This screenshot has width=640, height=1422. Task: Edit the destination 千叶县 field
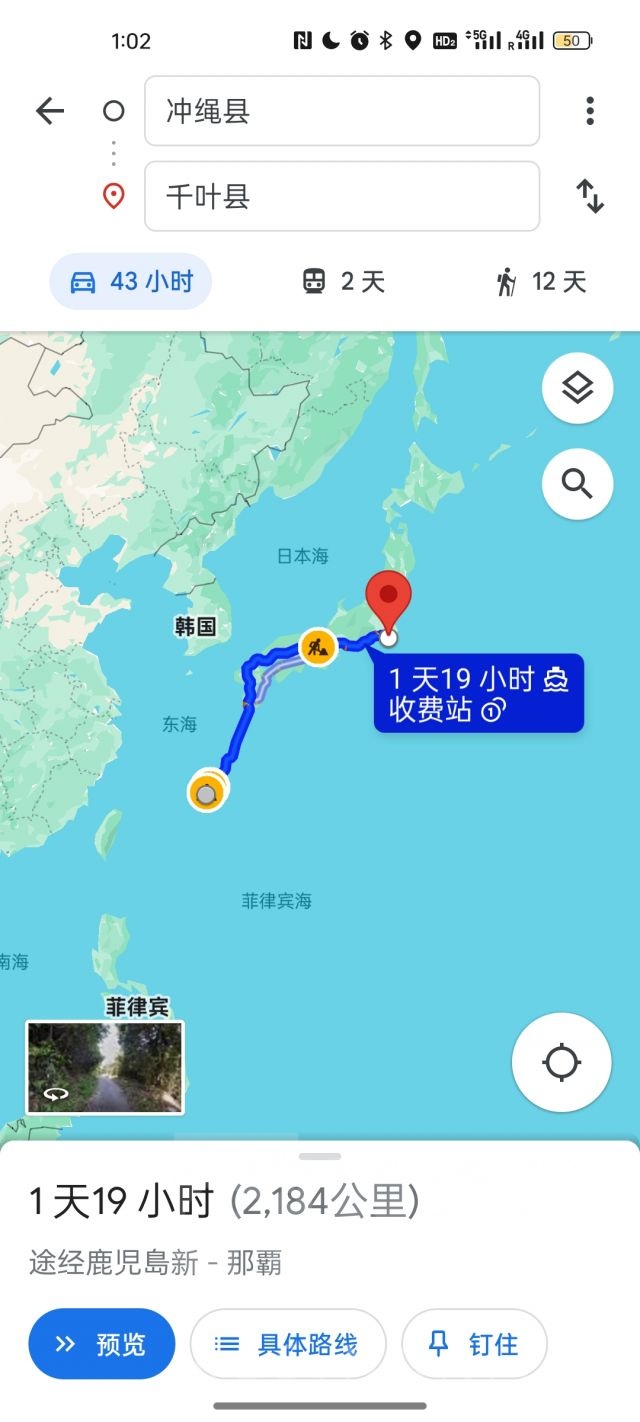pos(342,196)
